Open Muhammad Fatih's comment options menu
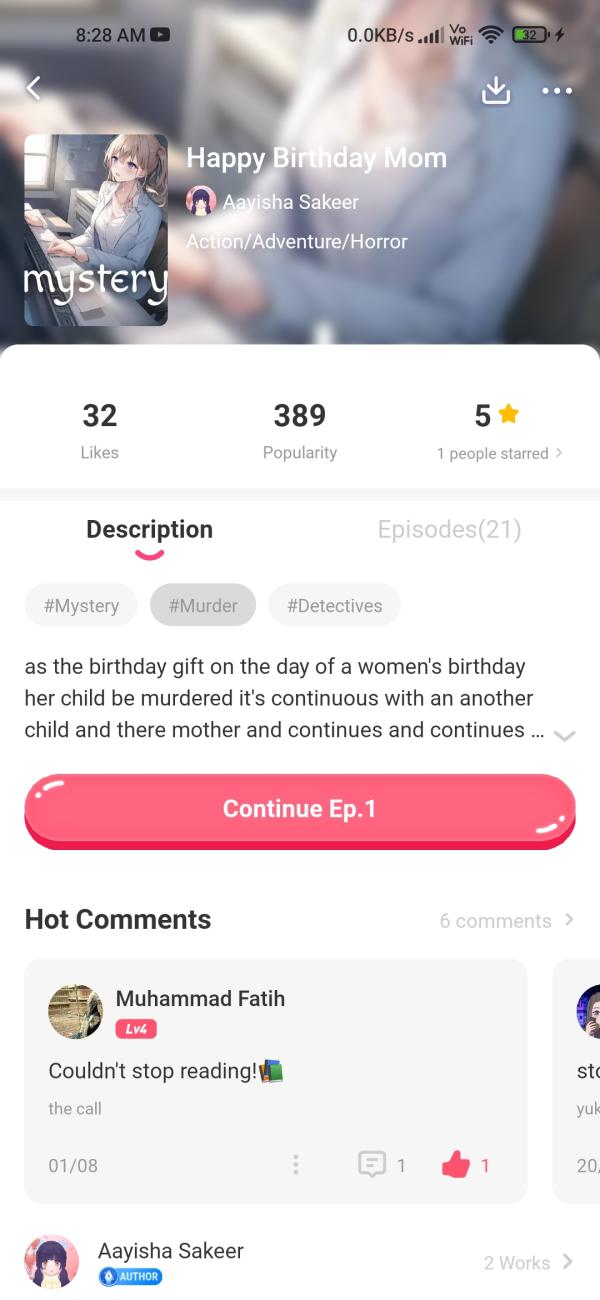This screenshot has height=1300, width=600. 295,1165
